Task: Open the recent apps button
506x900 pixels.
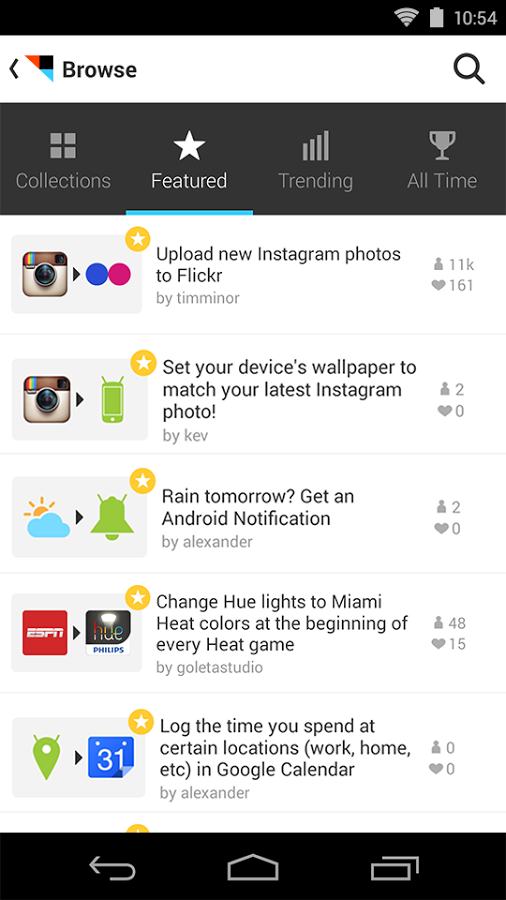Action: click(395, 868)
